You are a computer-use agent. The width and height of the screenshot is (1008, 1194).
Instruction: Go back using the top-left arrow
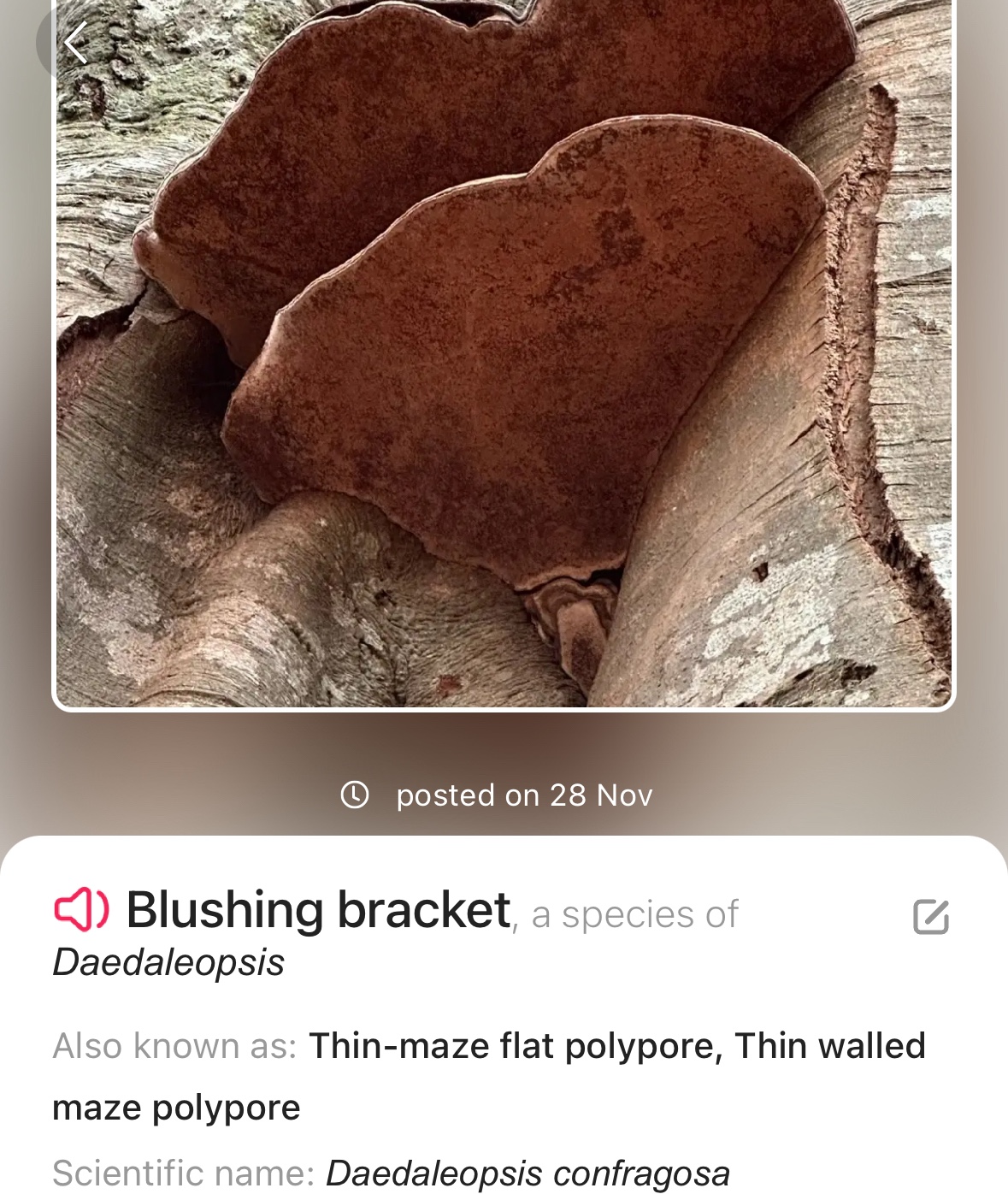click(75, 43)
